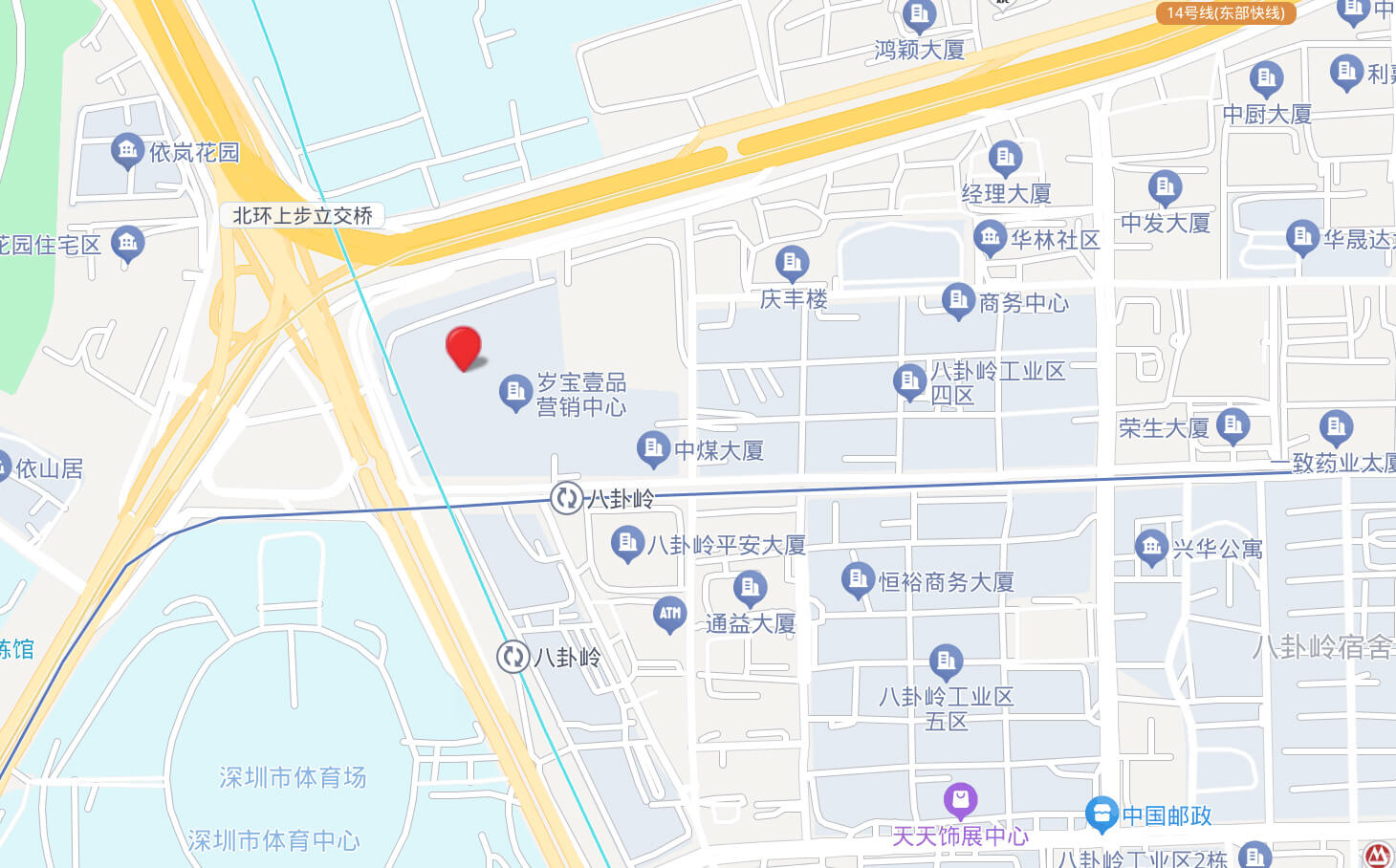The image size is (1396, 868).
Task: Tap the red location pin
Action: [x=464, y=348]
